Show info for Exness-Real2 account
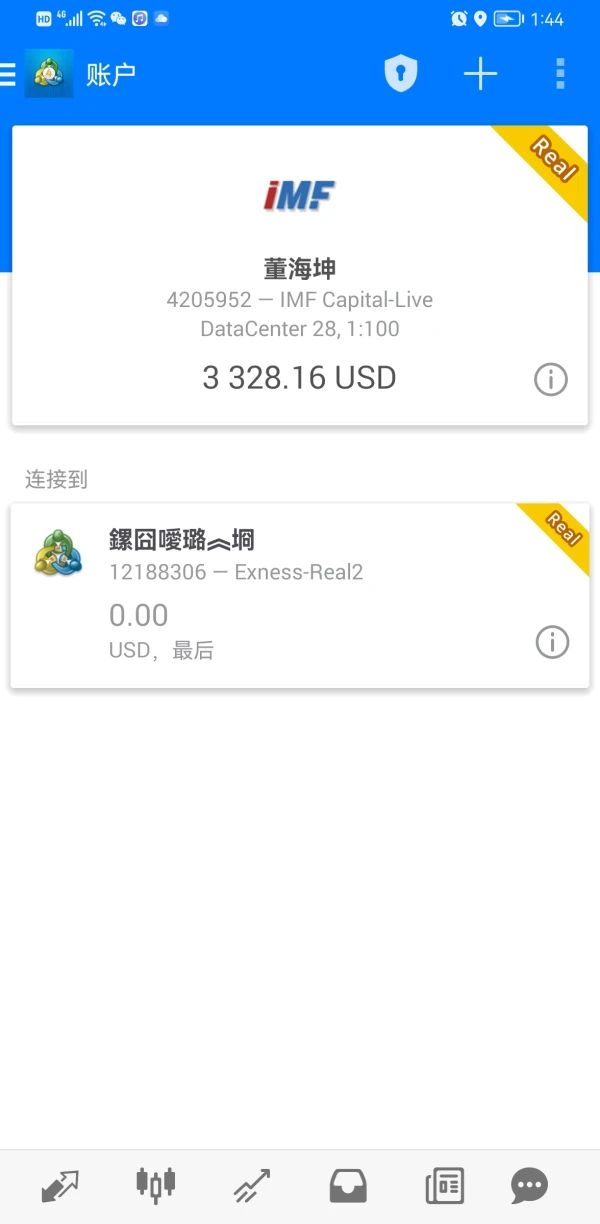600x1224 pixels. point(552,642)
